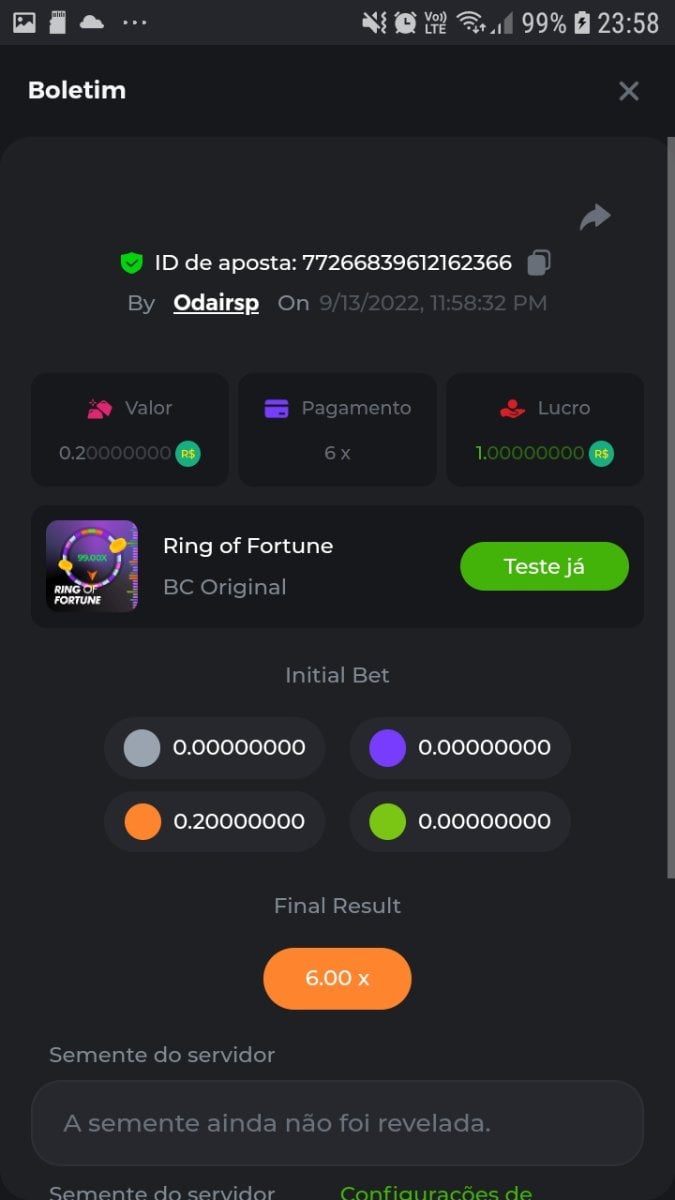Share this bet slip
This screenshot has height=1200, width=675.
click(x=595, y=217)
